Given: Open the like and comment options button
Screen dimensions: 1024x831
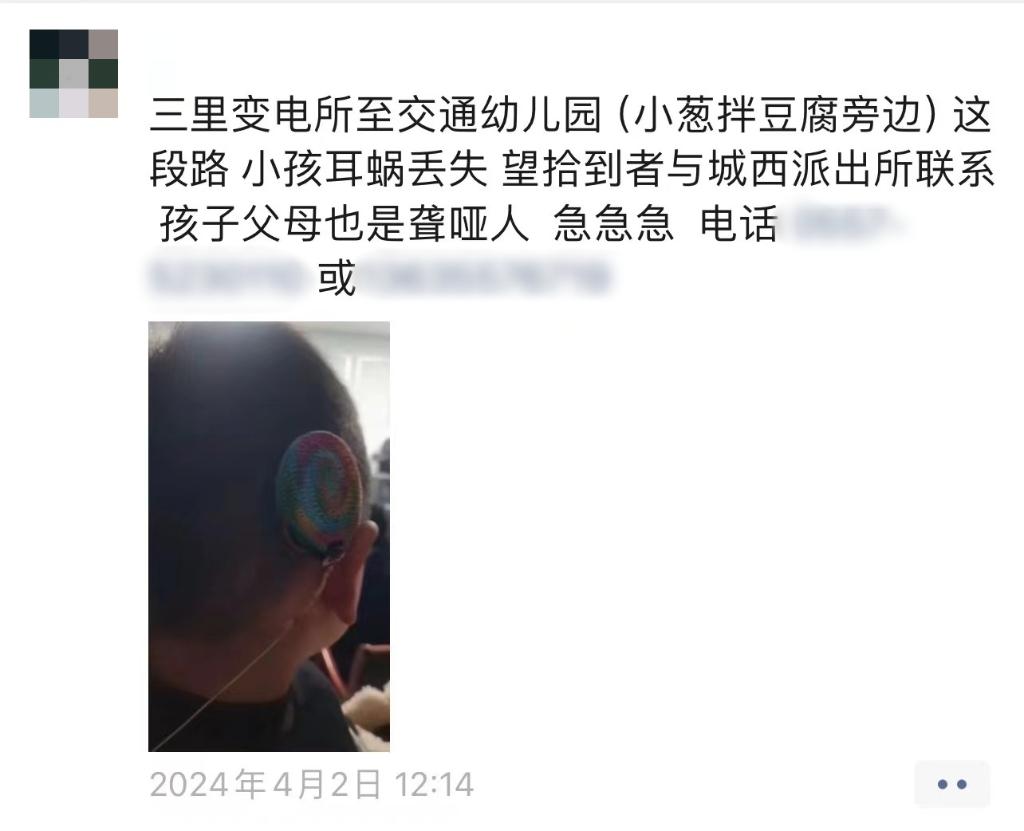Looking at the screenshot, I should (951, 785).
